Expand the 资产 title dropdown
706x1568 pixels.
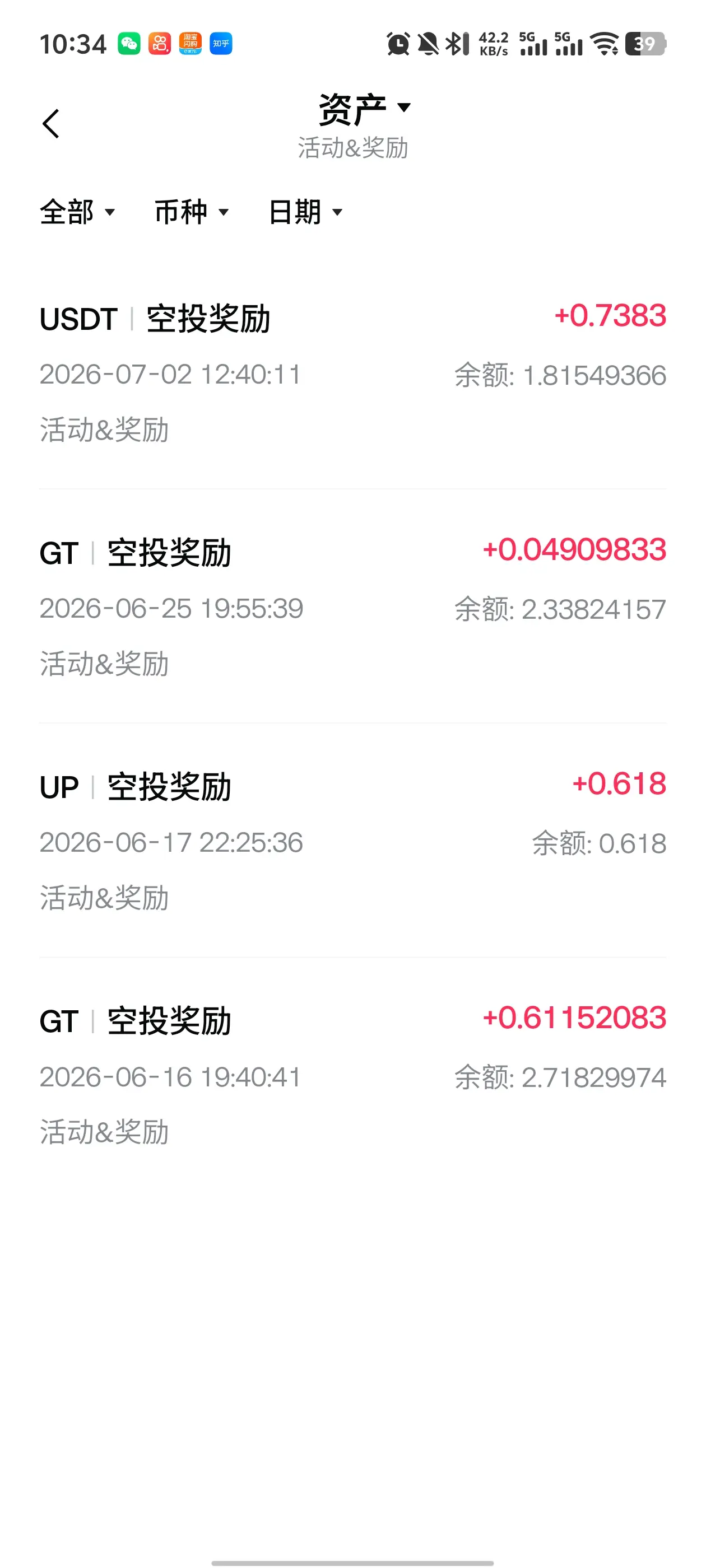(x=364, y=110)
